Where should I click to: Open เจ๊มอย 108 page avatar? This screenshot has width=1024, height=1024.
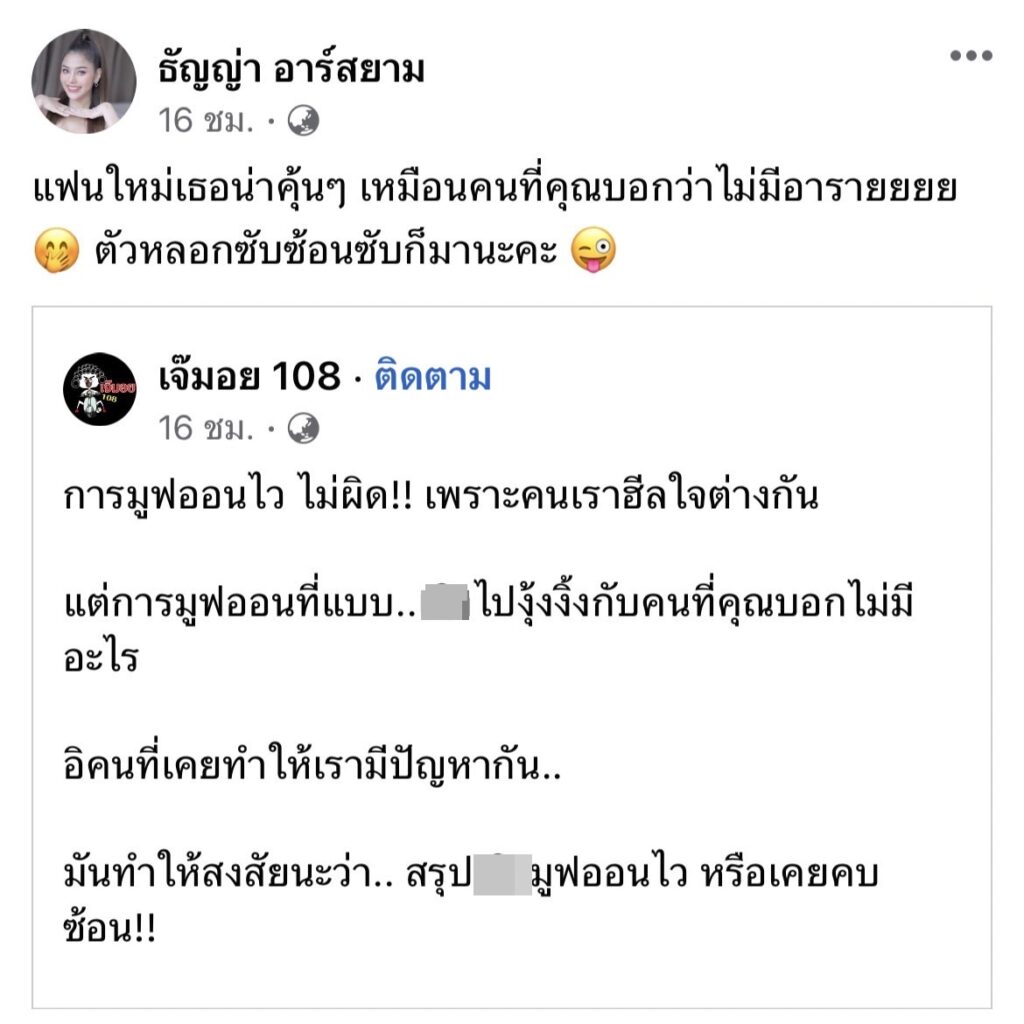click(100, 389)
